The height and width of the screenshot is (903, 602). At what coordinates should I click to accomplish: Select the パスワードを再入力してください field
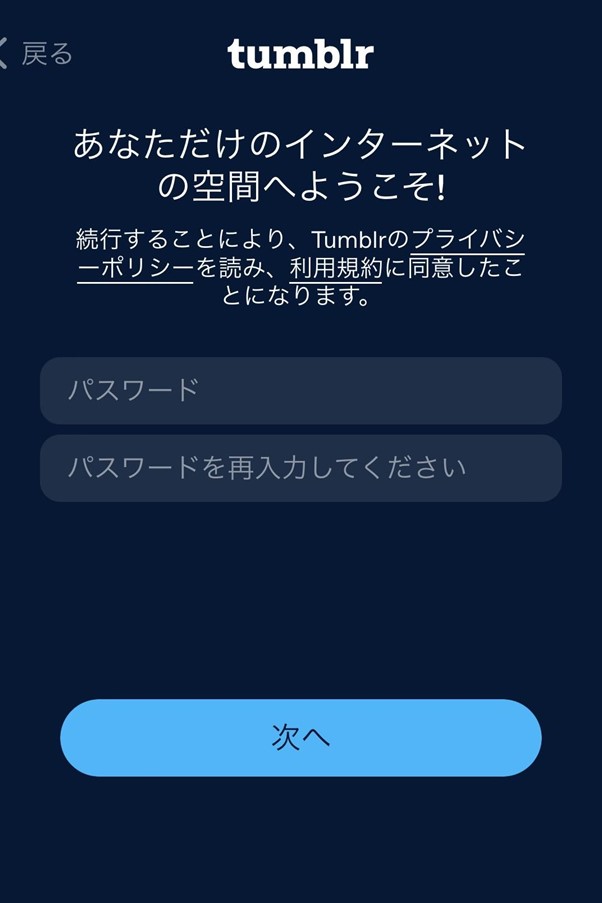(300, 468)
